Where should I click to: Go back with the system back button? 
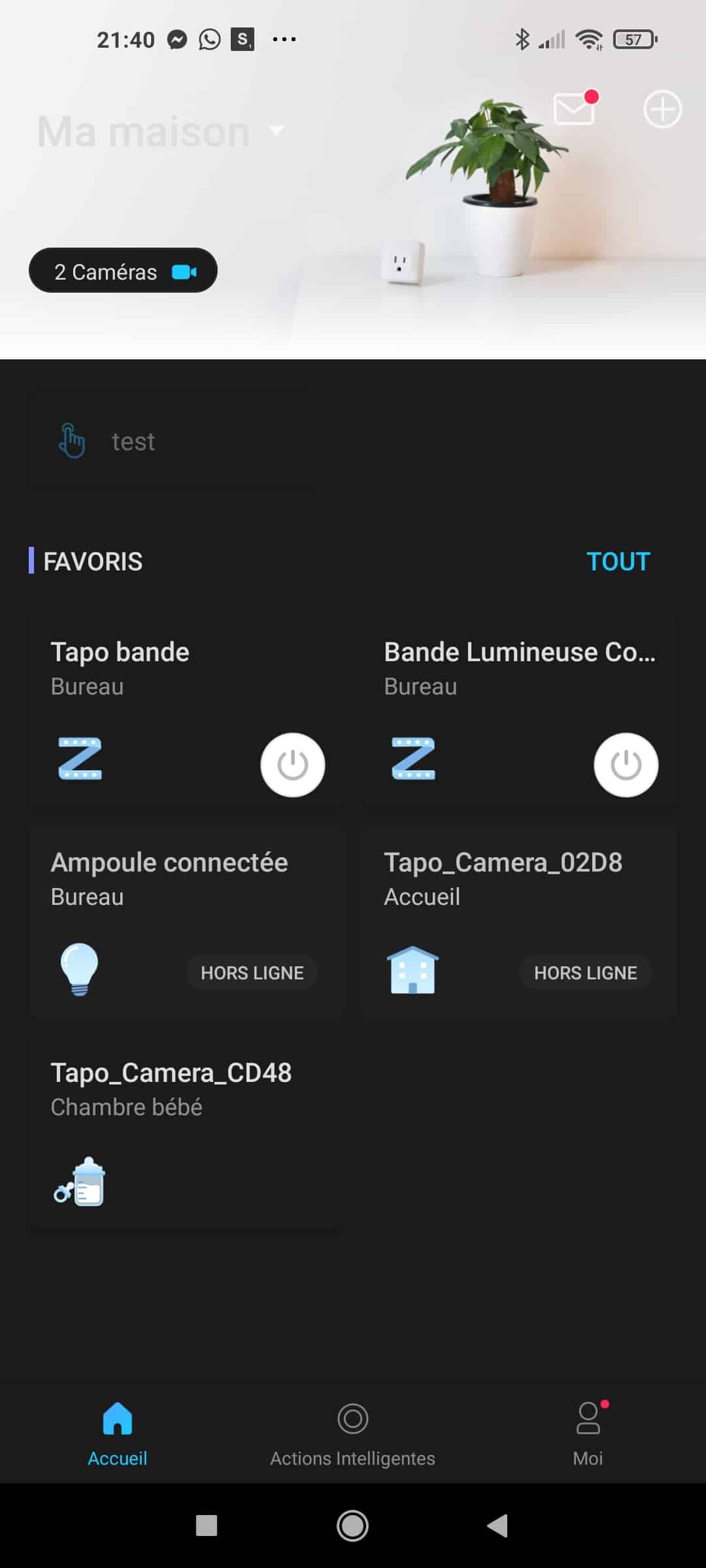497,1526
